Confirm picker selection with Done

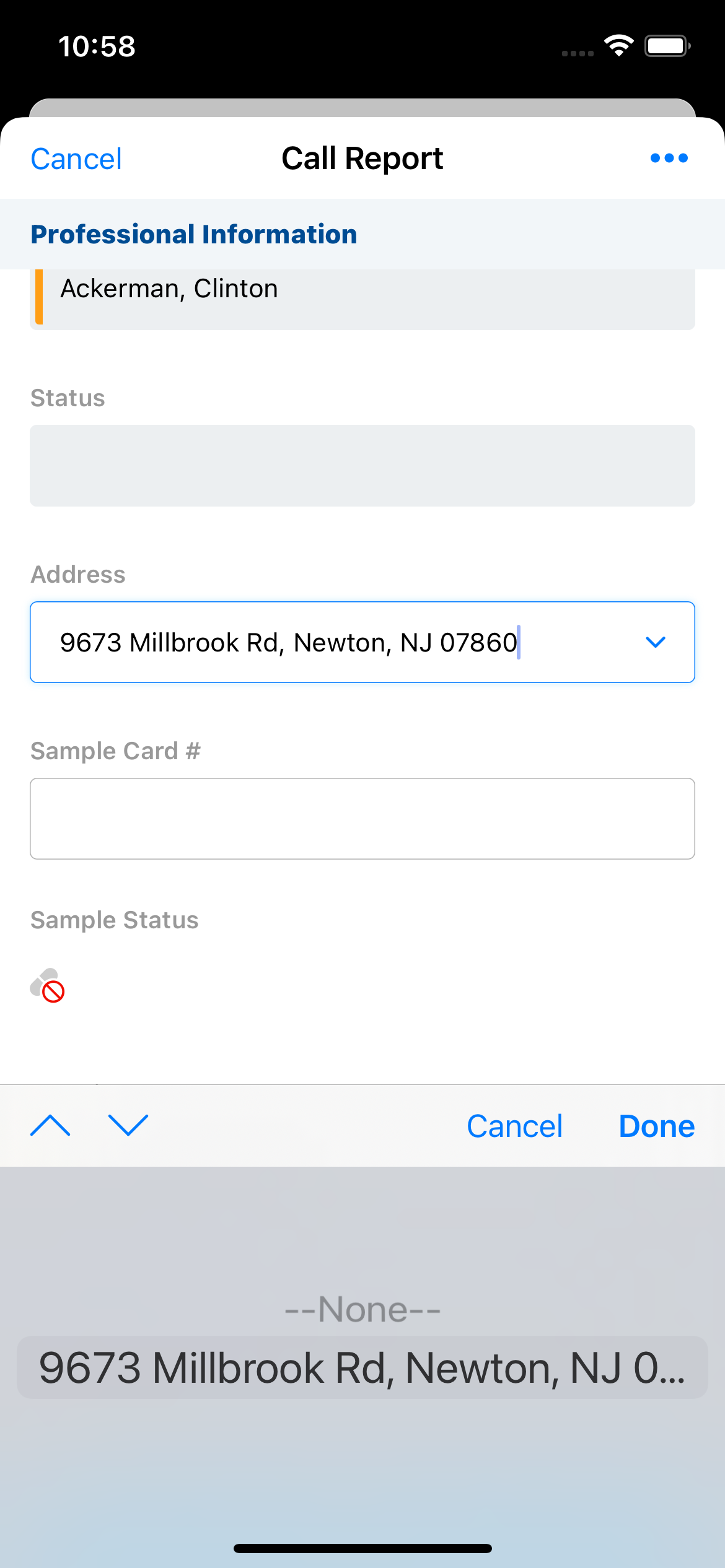tap(656, 1126)
